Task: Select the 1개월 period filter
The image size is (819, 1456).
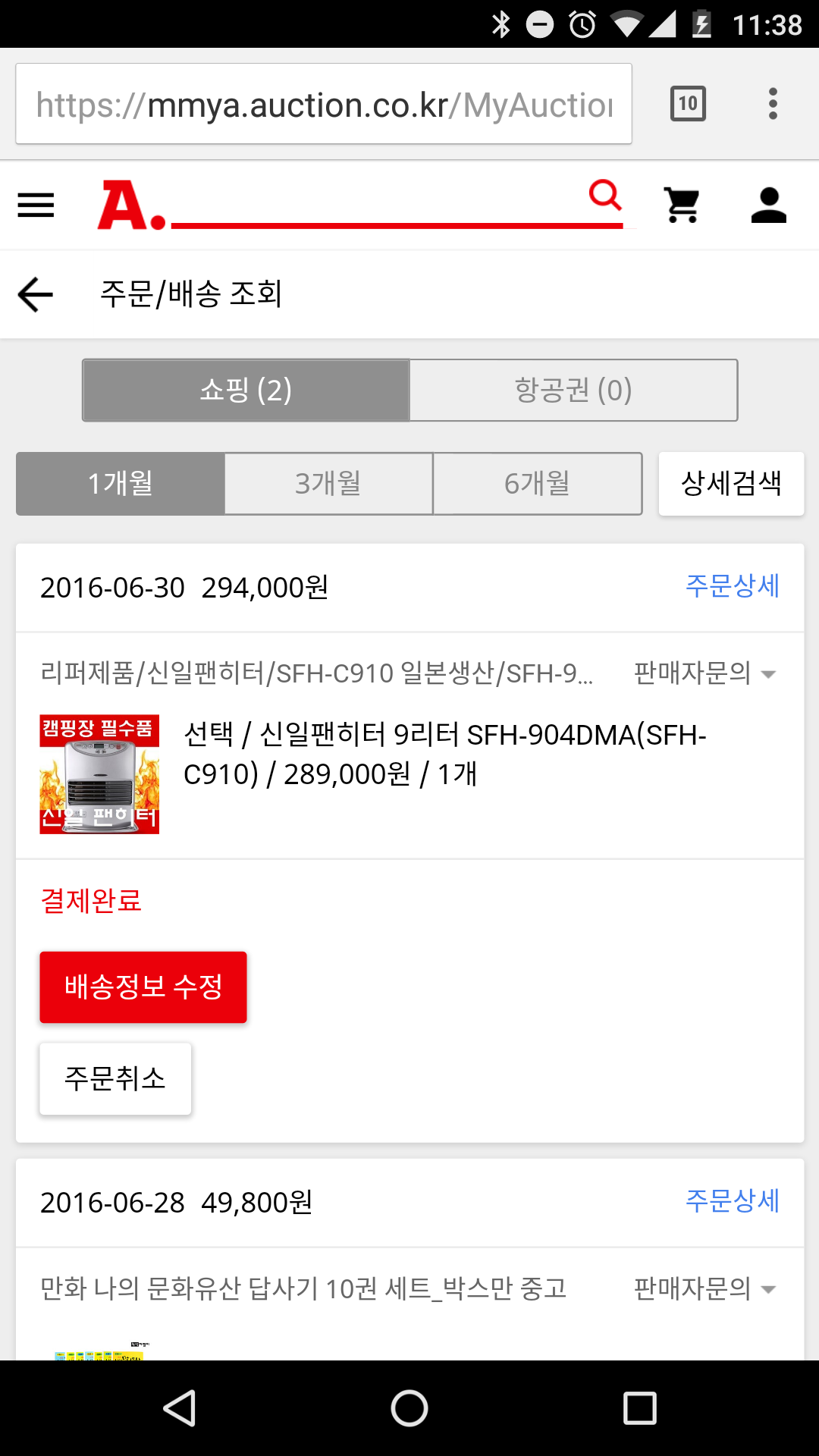Action: tap(121, 484)
